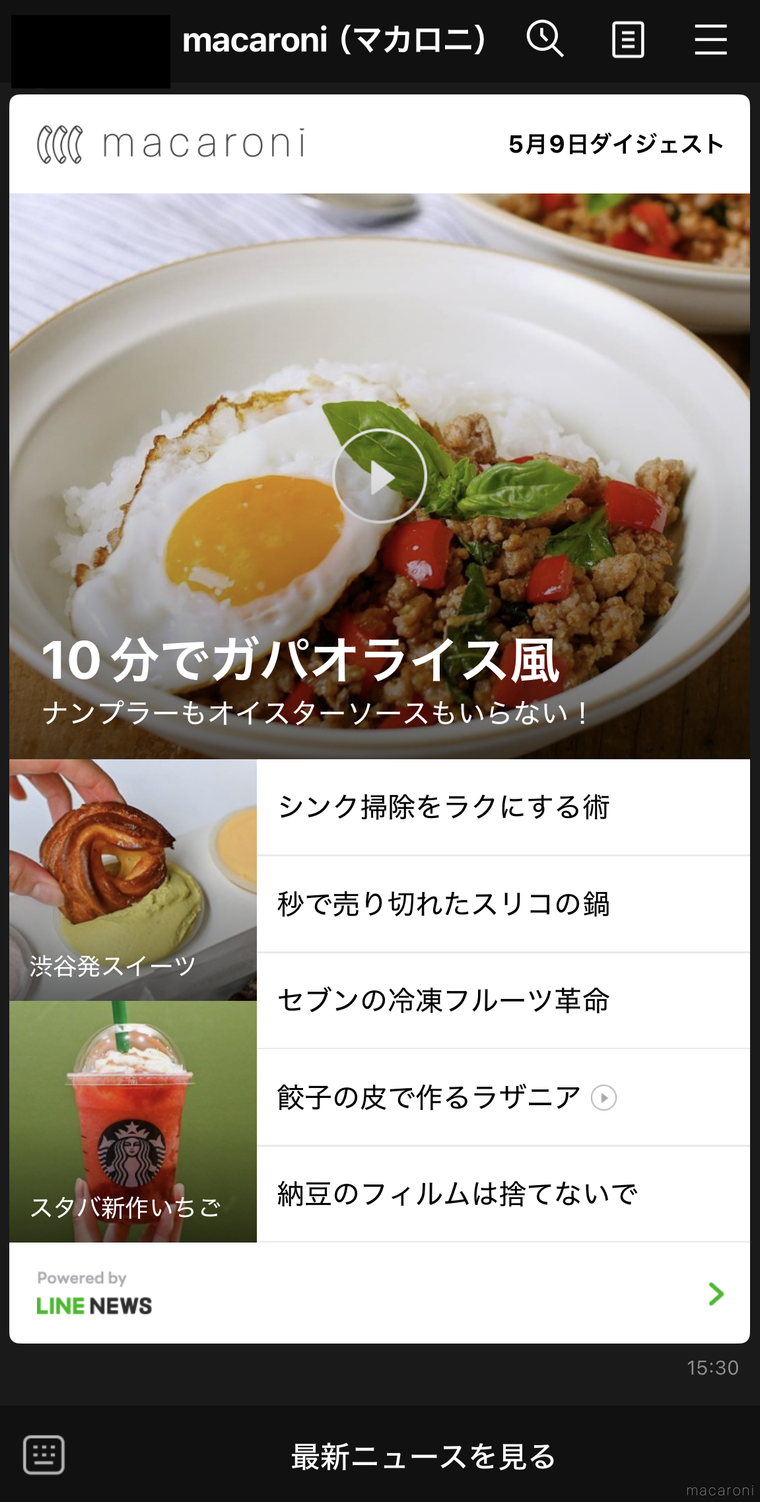Read シンク掃除をラクにする術
This screenshot has width=760, height=1502.
502,807
